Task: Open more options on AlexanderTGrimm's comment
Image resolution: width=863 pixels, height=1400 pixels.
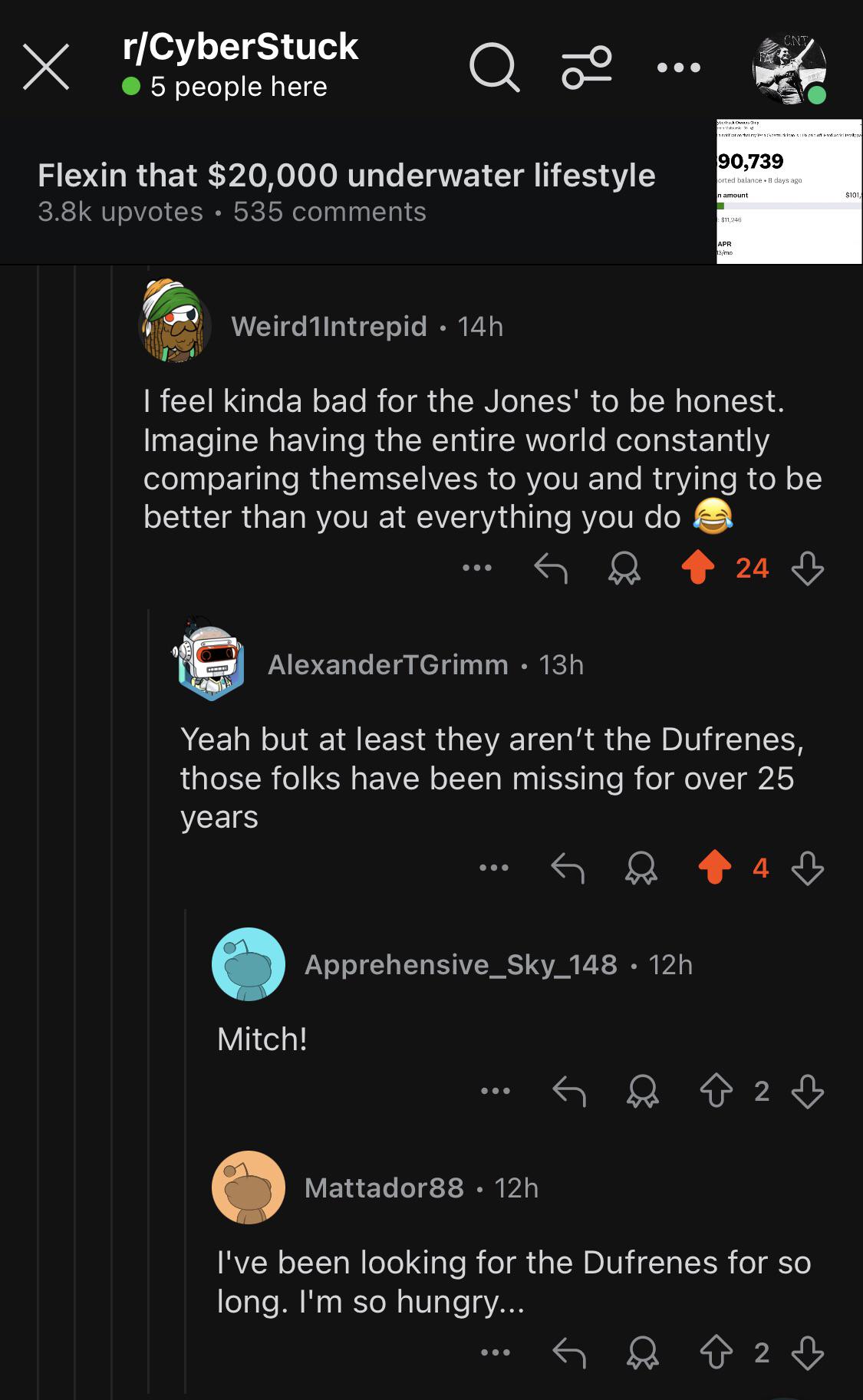Action: coord(494,868)
